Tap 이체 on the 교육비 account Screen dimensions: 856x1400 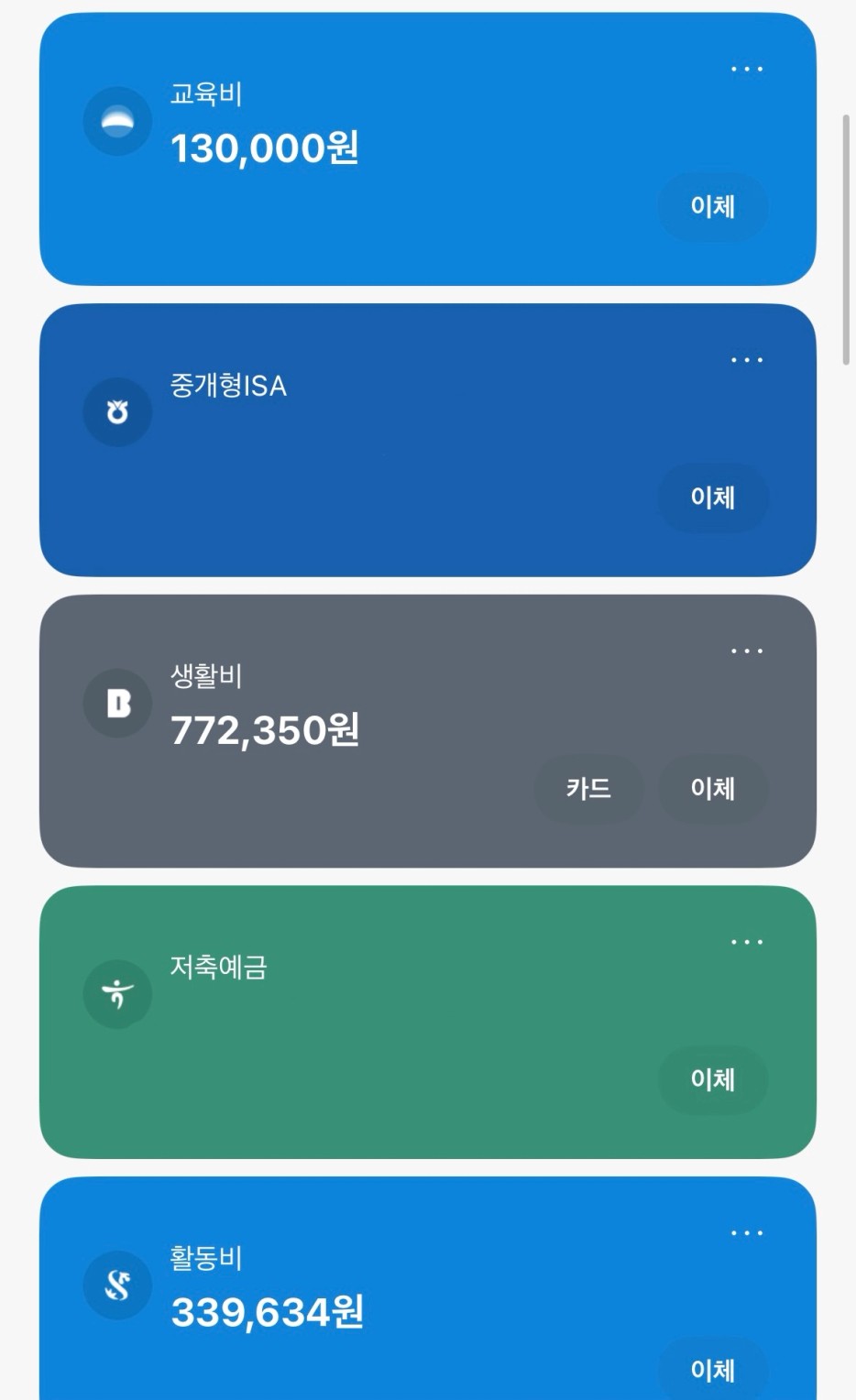(712, 206)
